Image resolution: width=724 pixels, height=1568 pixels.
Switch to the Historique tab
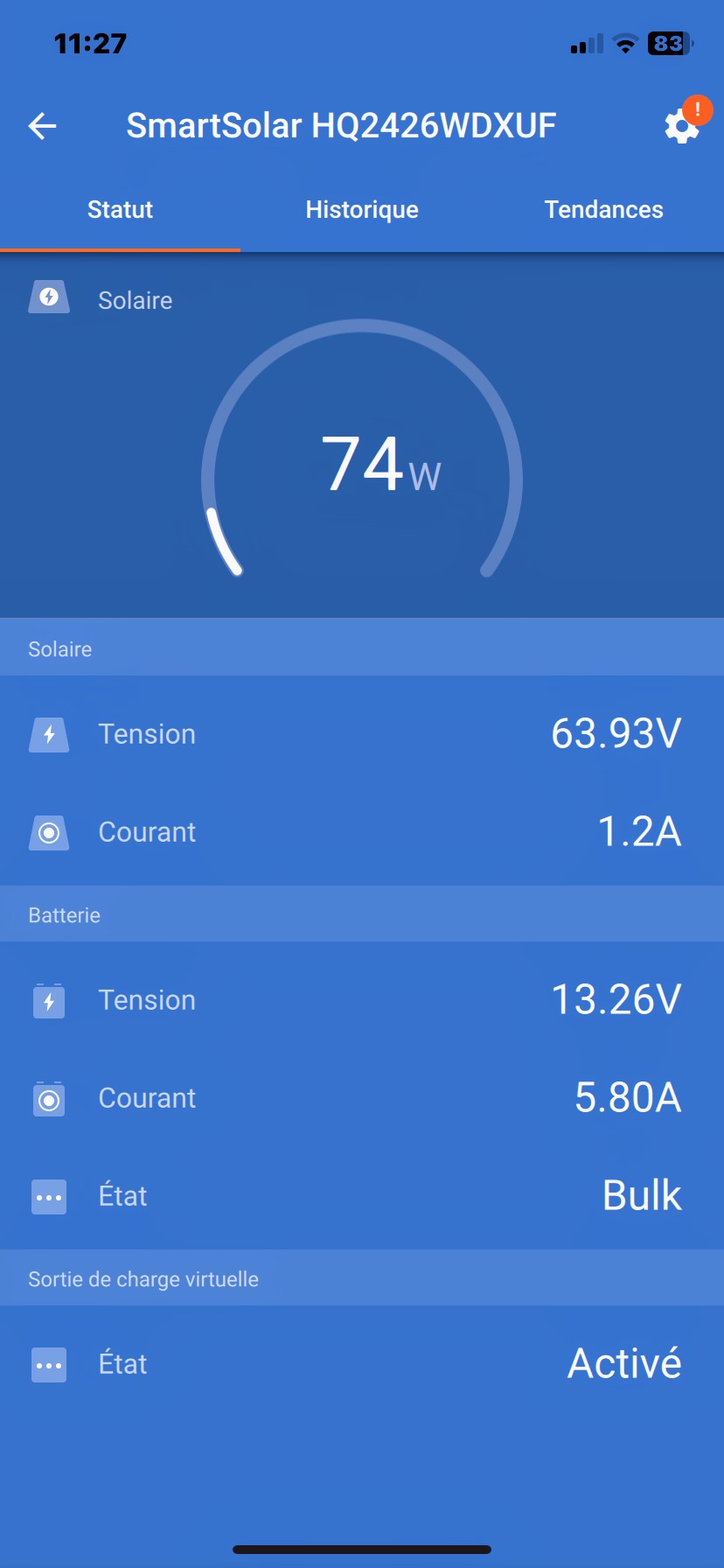[x=362, y=210]
